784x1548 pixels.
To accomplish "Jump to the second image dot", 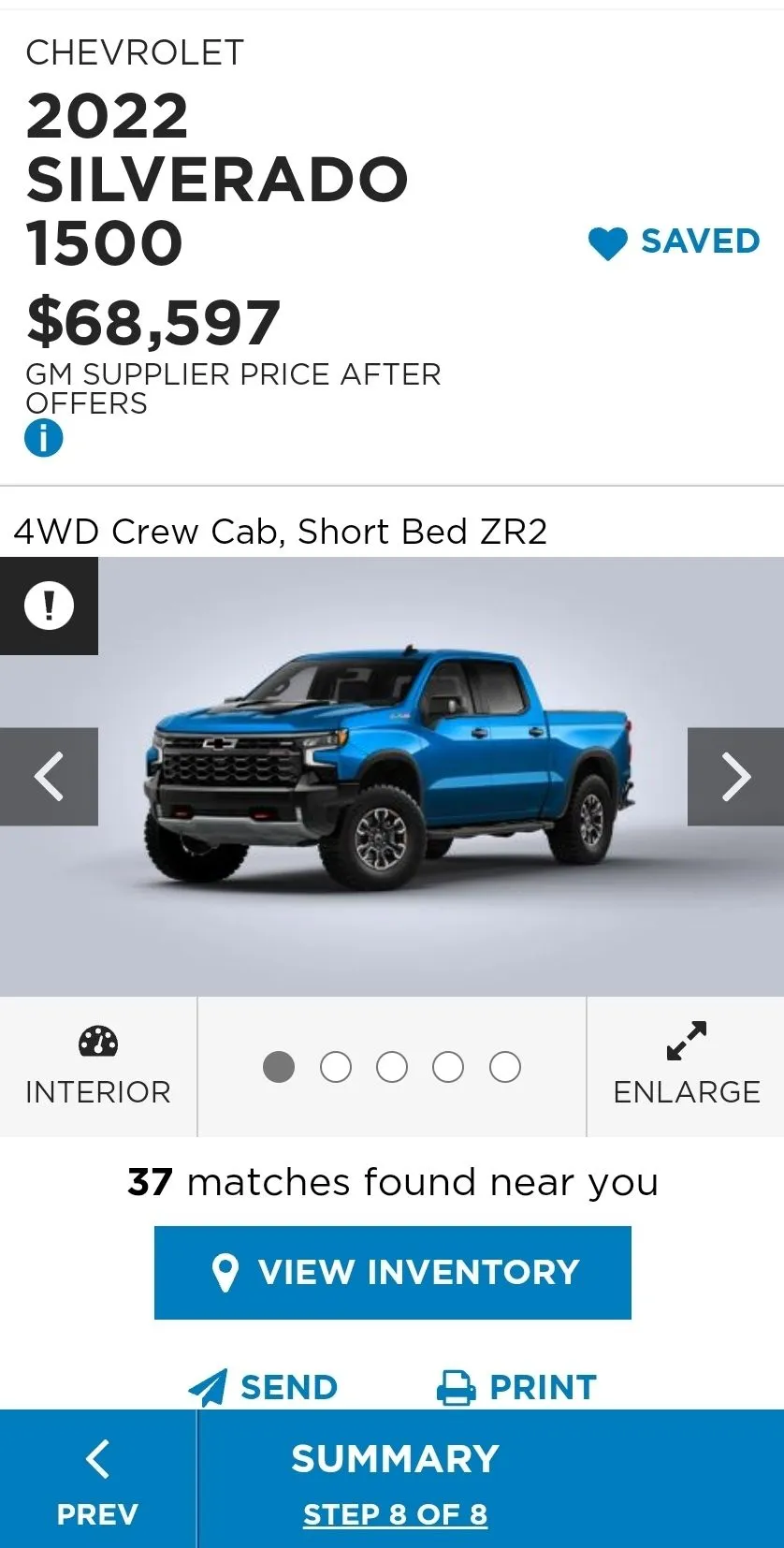I will tap(336, 1067).
